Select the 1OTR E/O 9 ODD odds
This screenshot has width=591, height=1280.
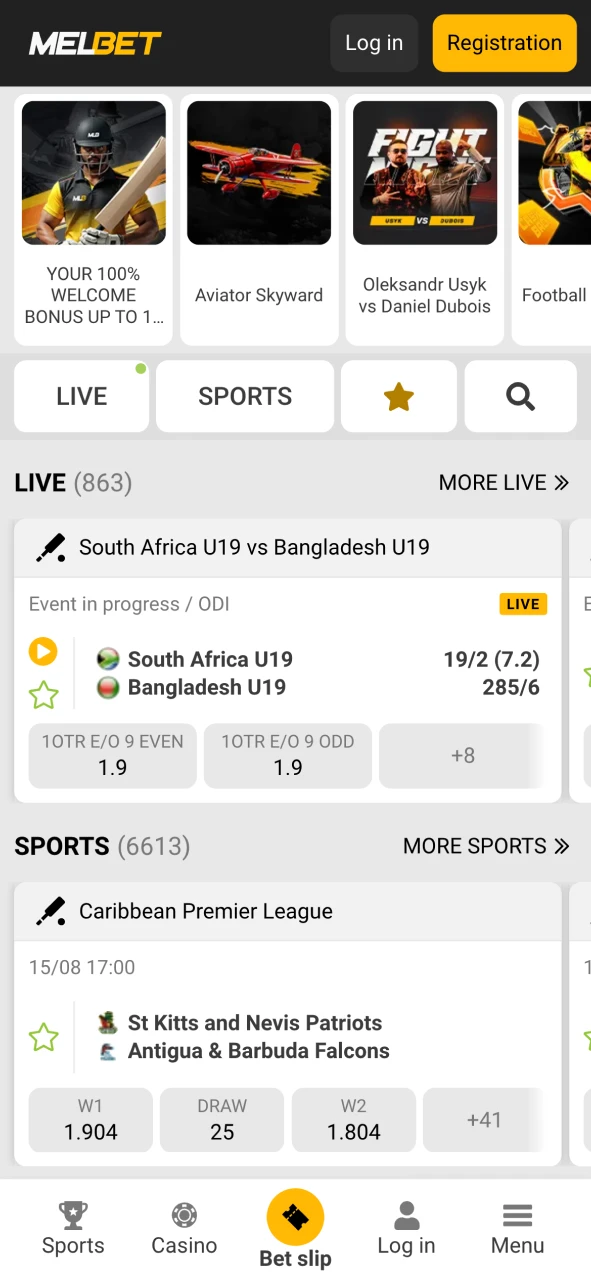[288, 756]
